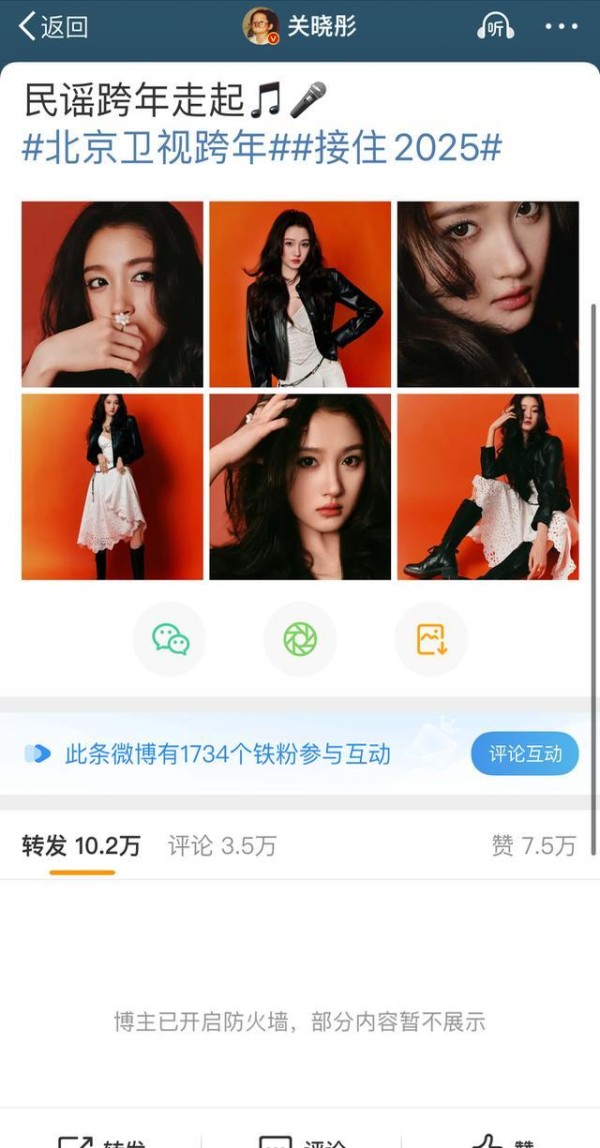View the close-up face photo in the top row
Viewport: 600px width, 1148px height.
point(488,294)
